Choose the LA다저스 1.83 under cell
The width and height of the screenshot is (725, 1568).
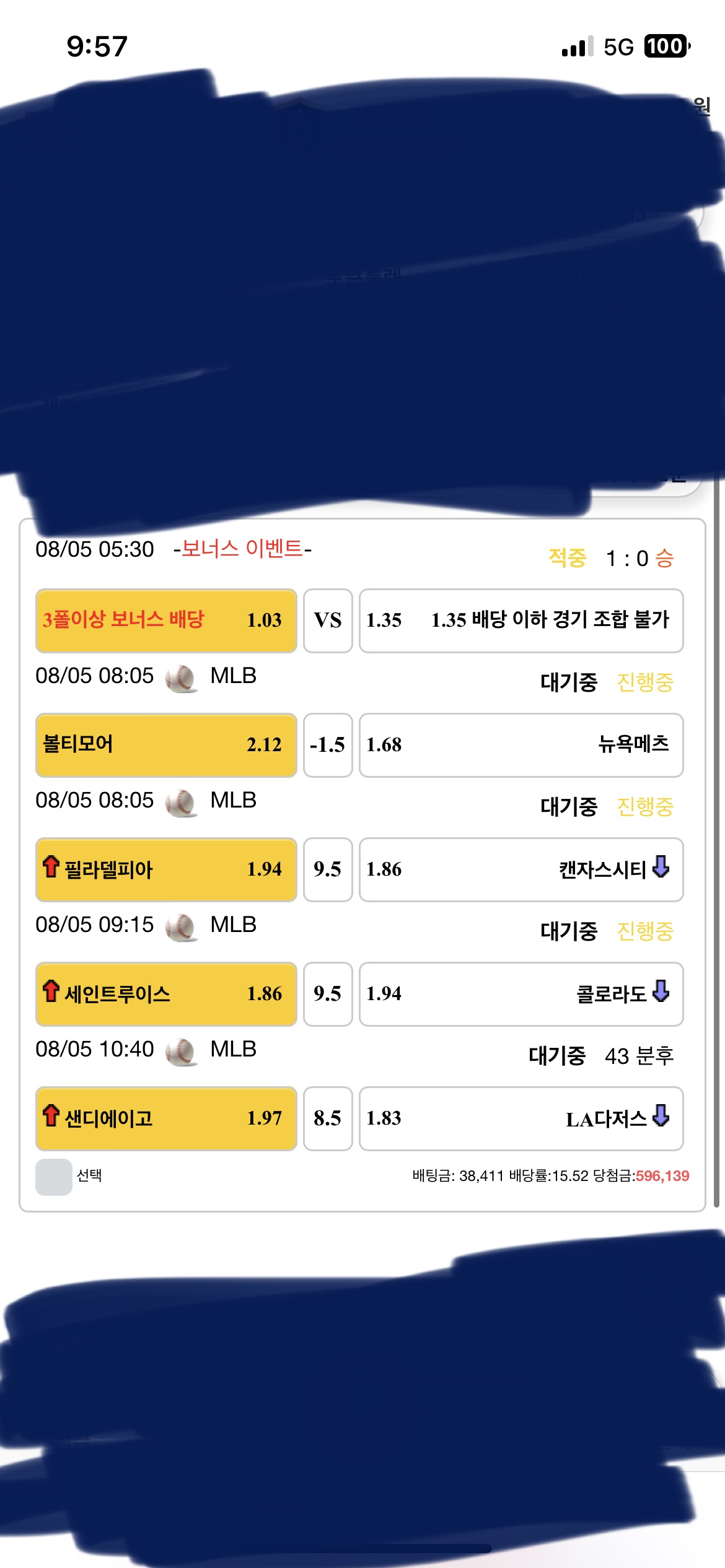click(521, 1118)
